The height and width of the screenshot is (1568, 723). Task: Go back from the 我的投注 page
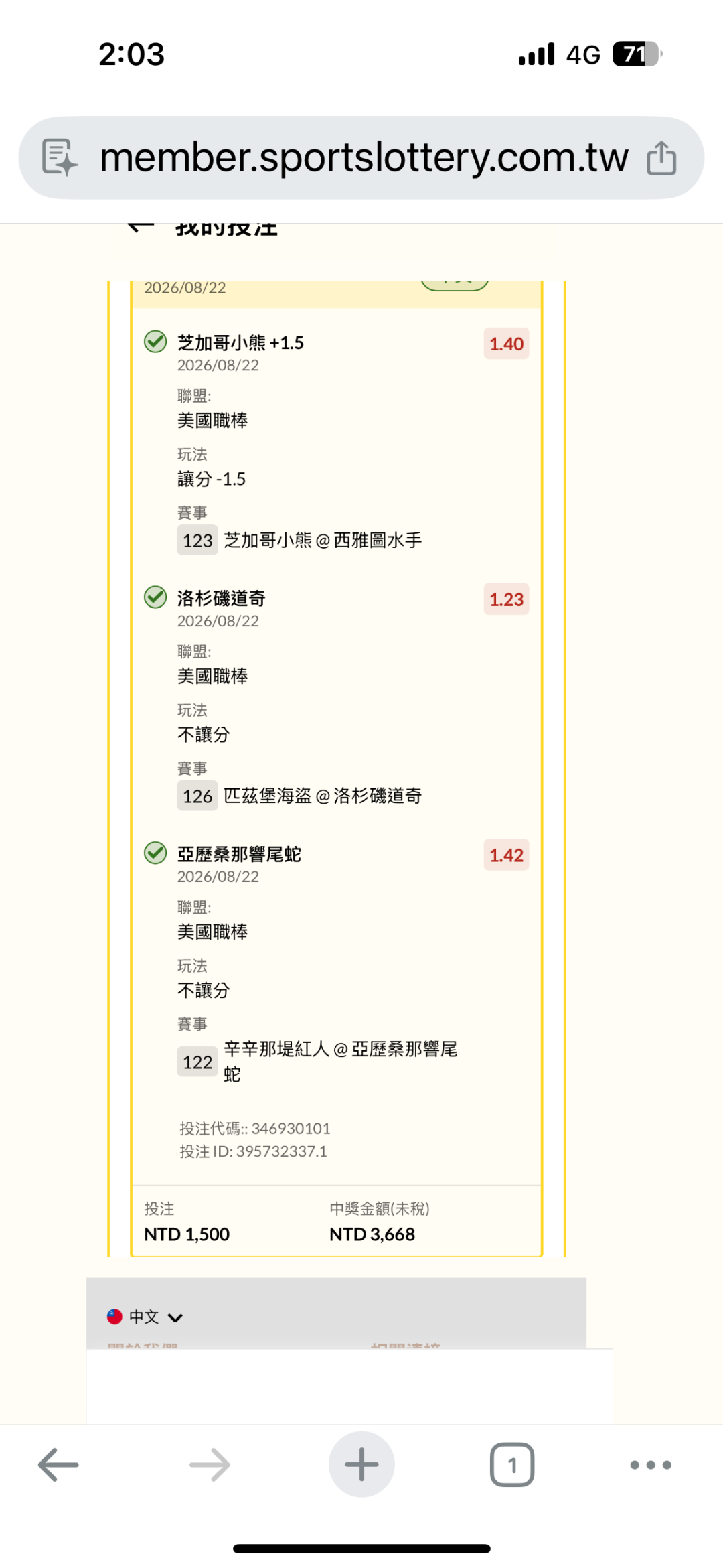point(141,228)
